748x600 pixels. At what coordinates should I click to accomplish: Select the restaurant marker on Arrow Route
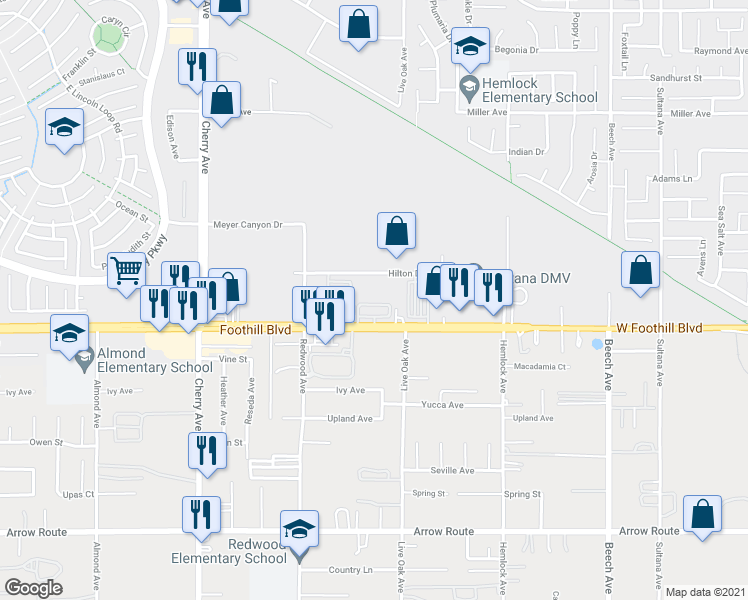201,515
